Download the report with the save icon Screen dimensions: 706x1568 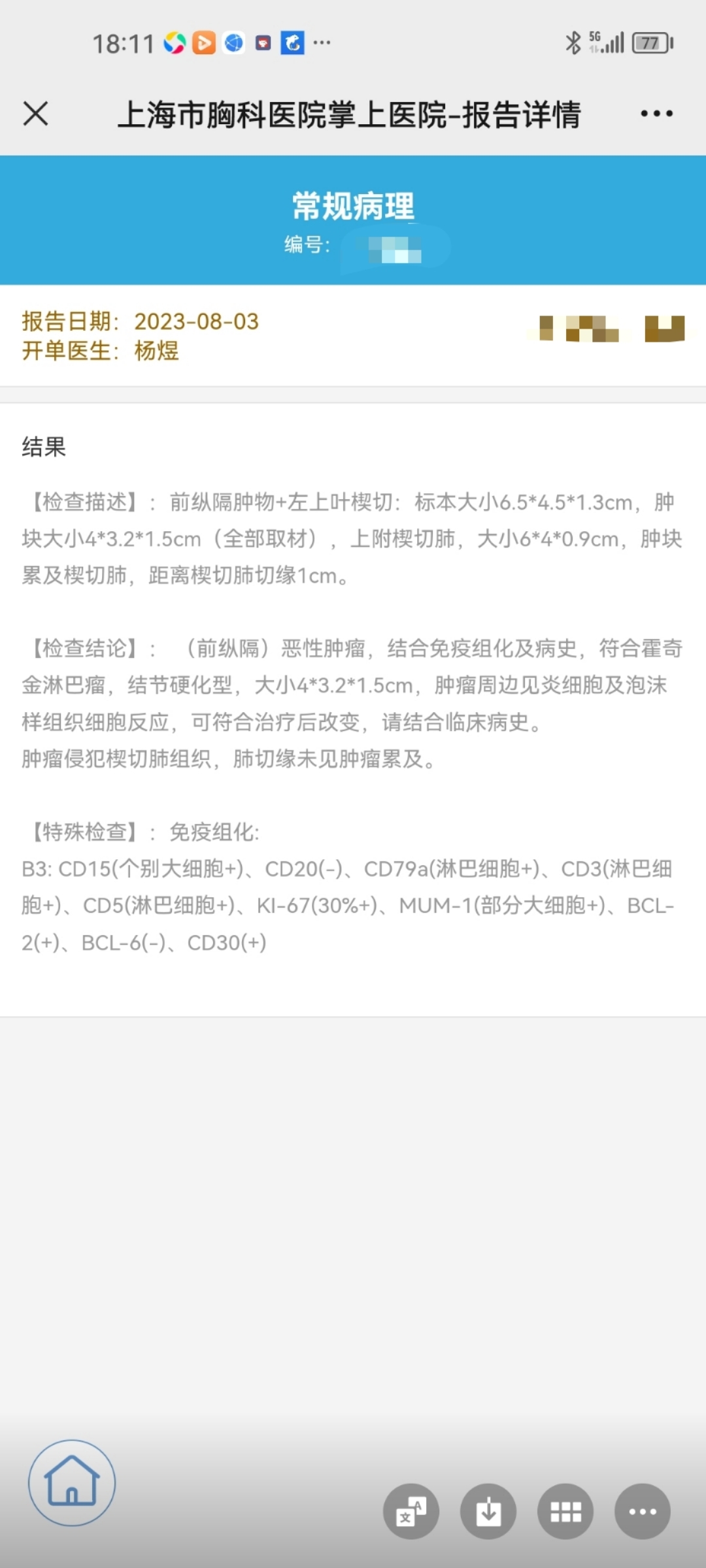coord(488,1511)
